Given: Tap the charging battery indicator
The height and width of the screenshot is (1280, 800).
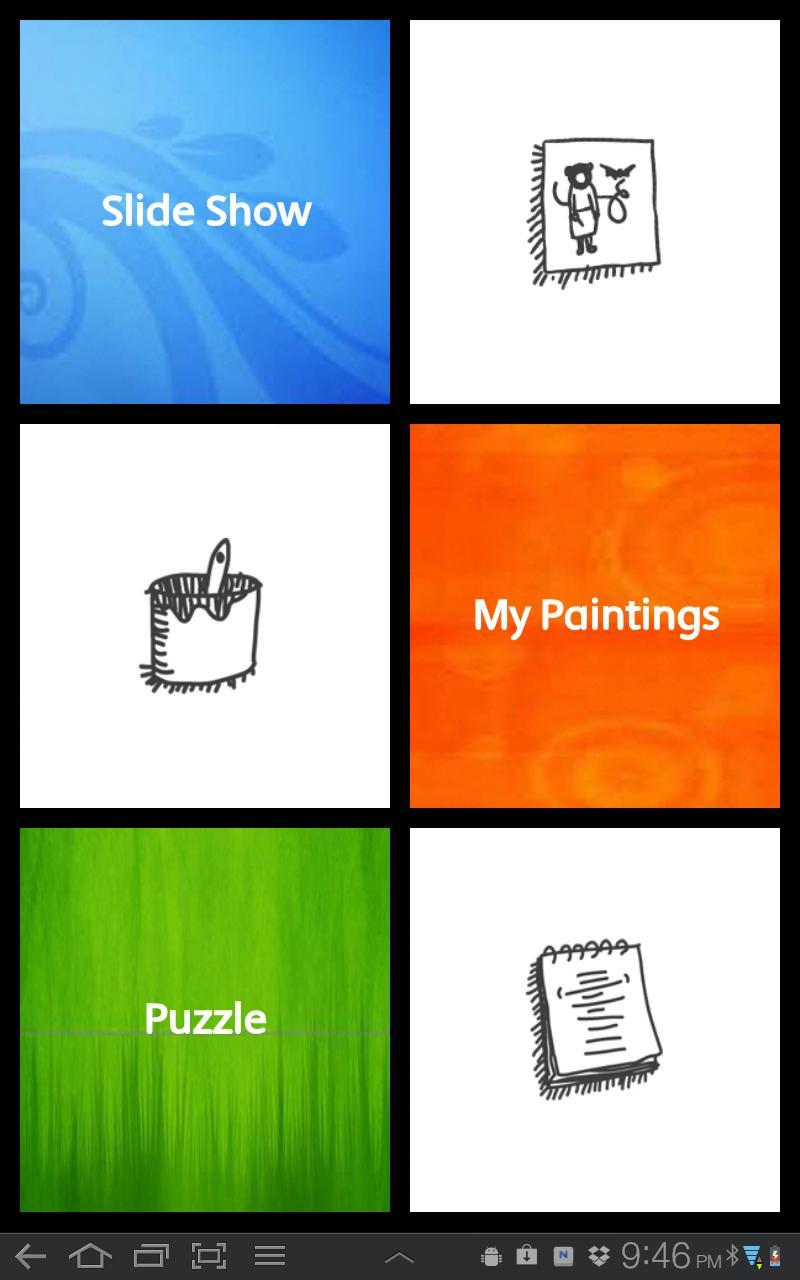Looking at the screenshot, I should (773, 1254).
